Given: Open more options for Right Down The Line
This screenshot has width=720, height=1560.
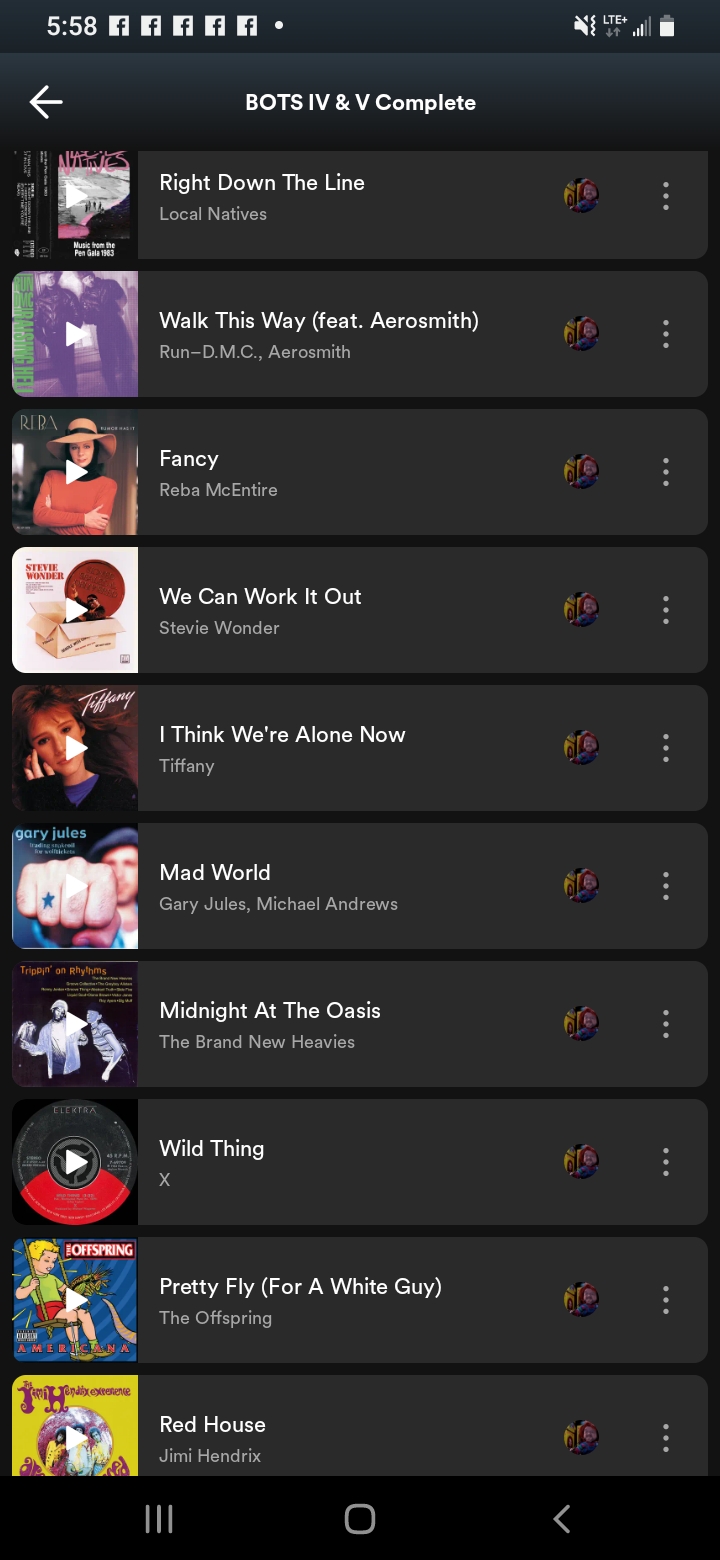Looking at the screenshot, I should 666,196.
